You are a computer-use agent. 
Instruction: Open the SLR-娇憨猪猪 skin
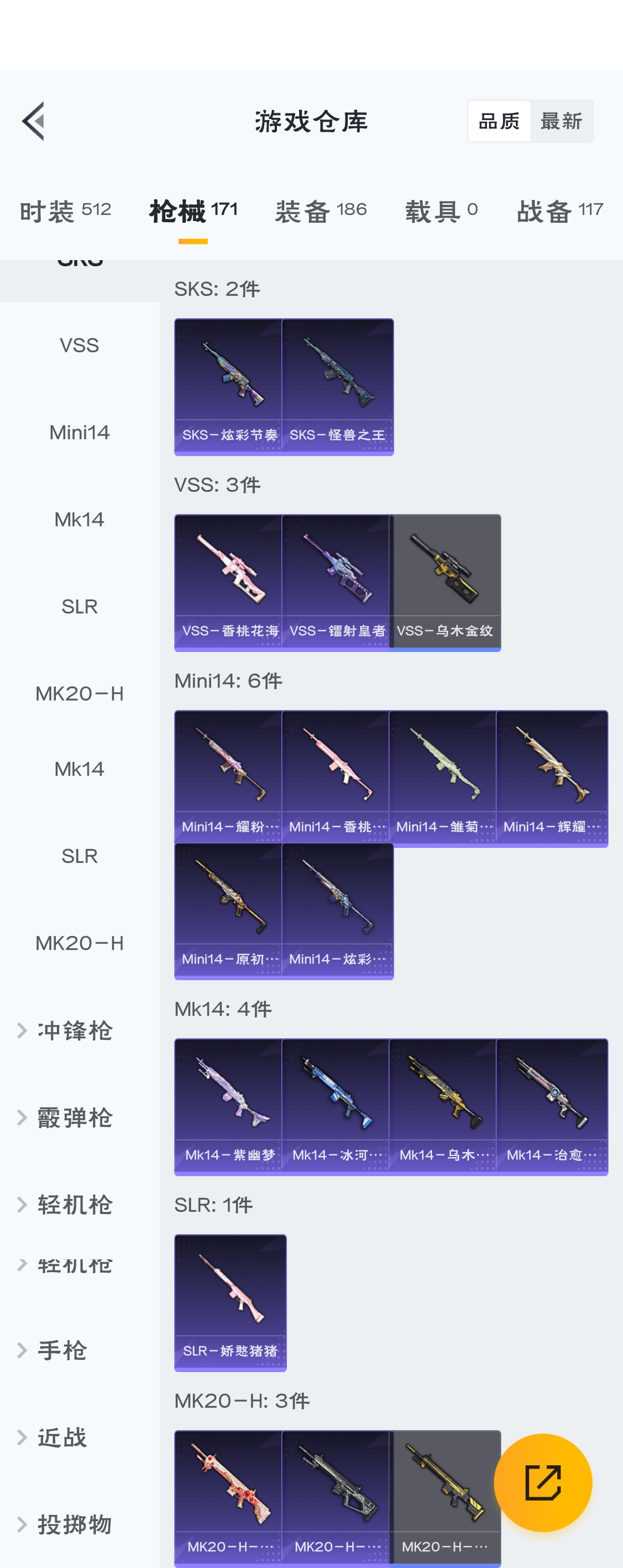click(230, 1302)
